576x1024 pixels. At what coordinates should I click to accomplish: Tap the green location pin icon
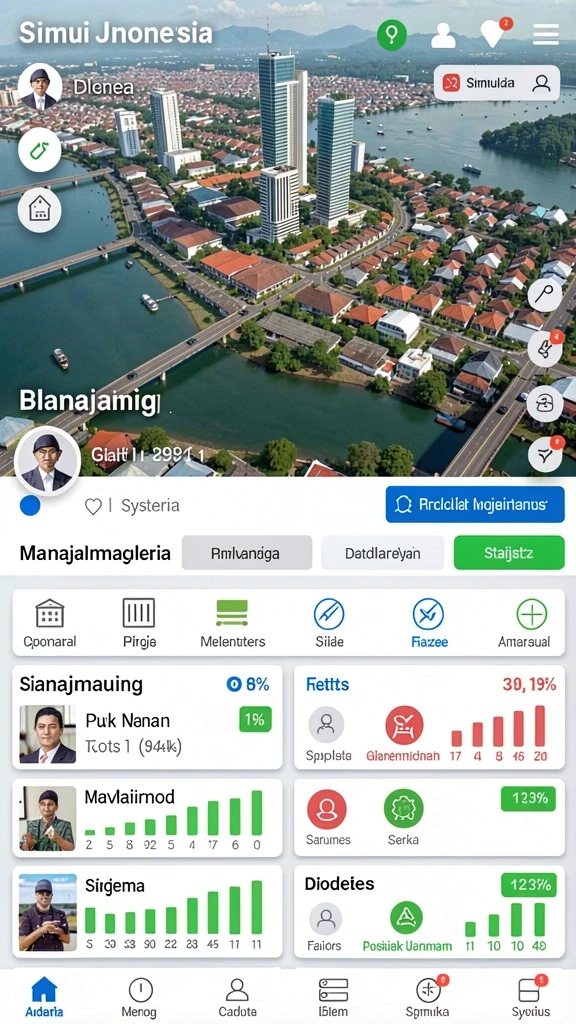click(x=391, y=35)
